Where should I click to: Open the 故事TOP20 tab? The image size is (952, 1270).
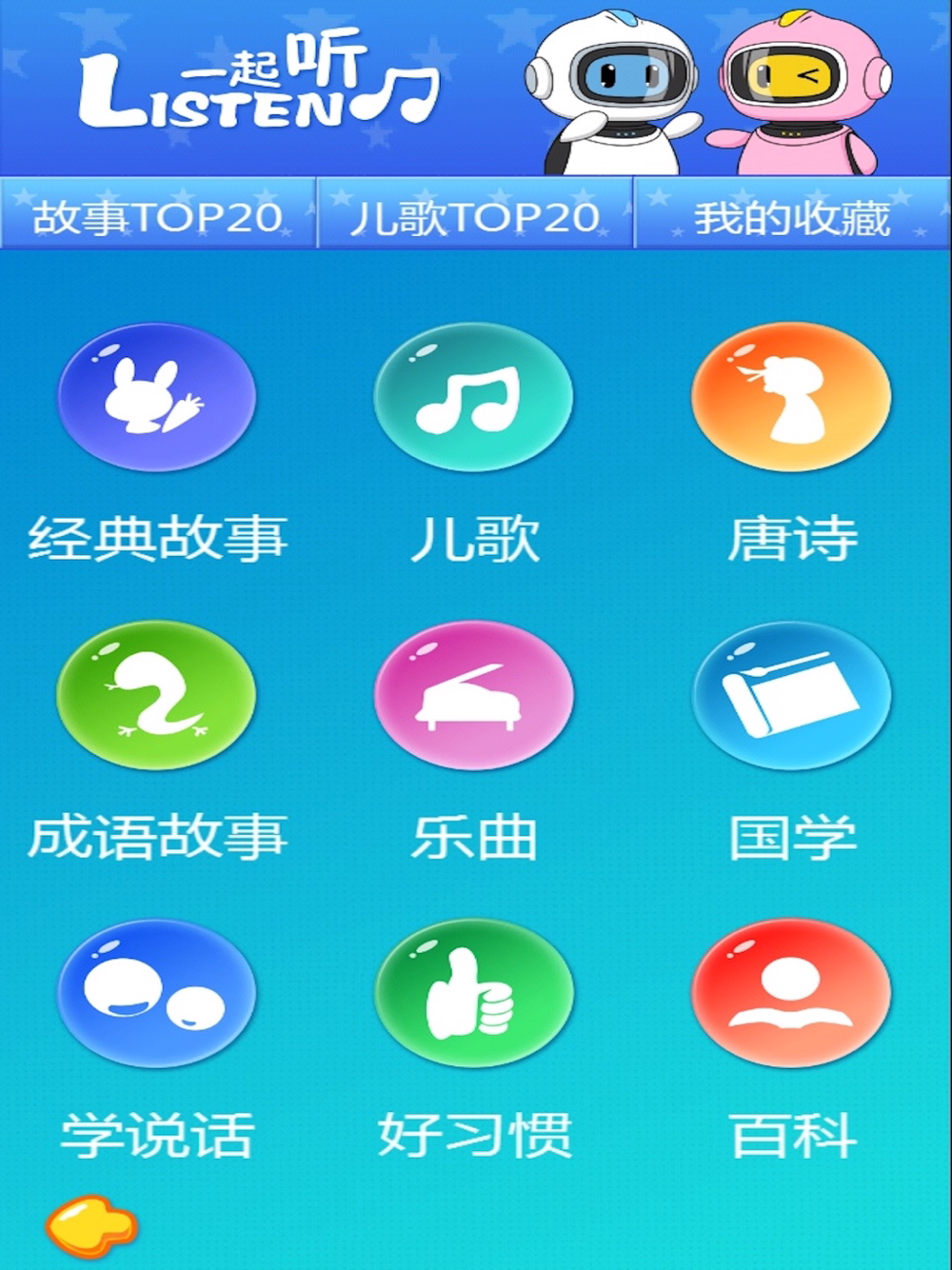tap(158, 213)
